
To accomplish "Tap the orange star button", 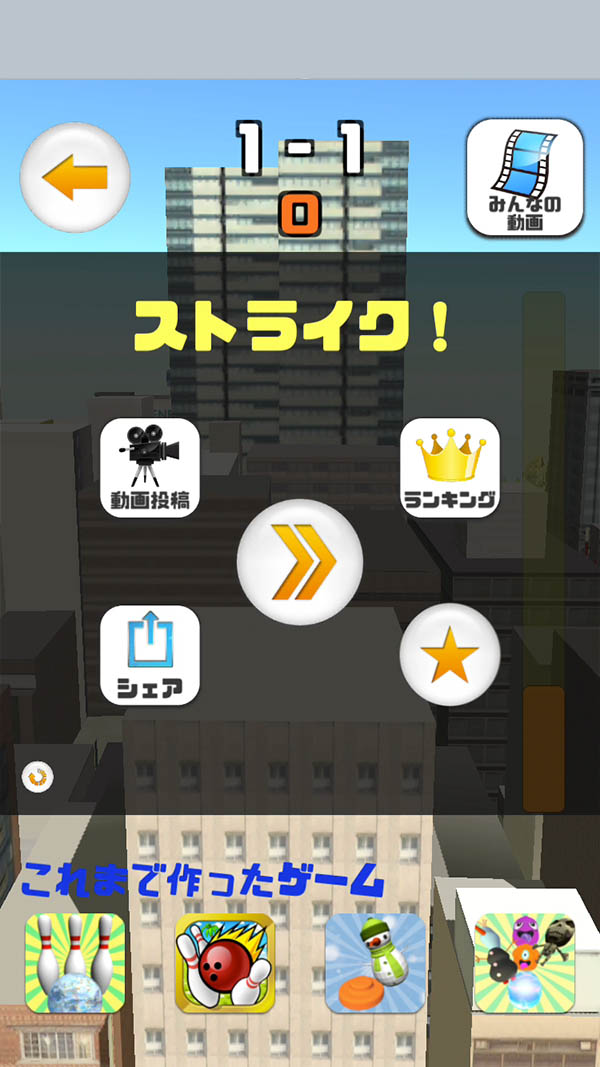I will [x=449, y=655].
